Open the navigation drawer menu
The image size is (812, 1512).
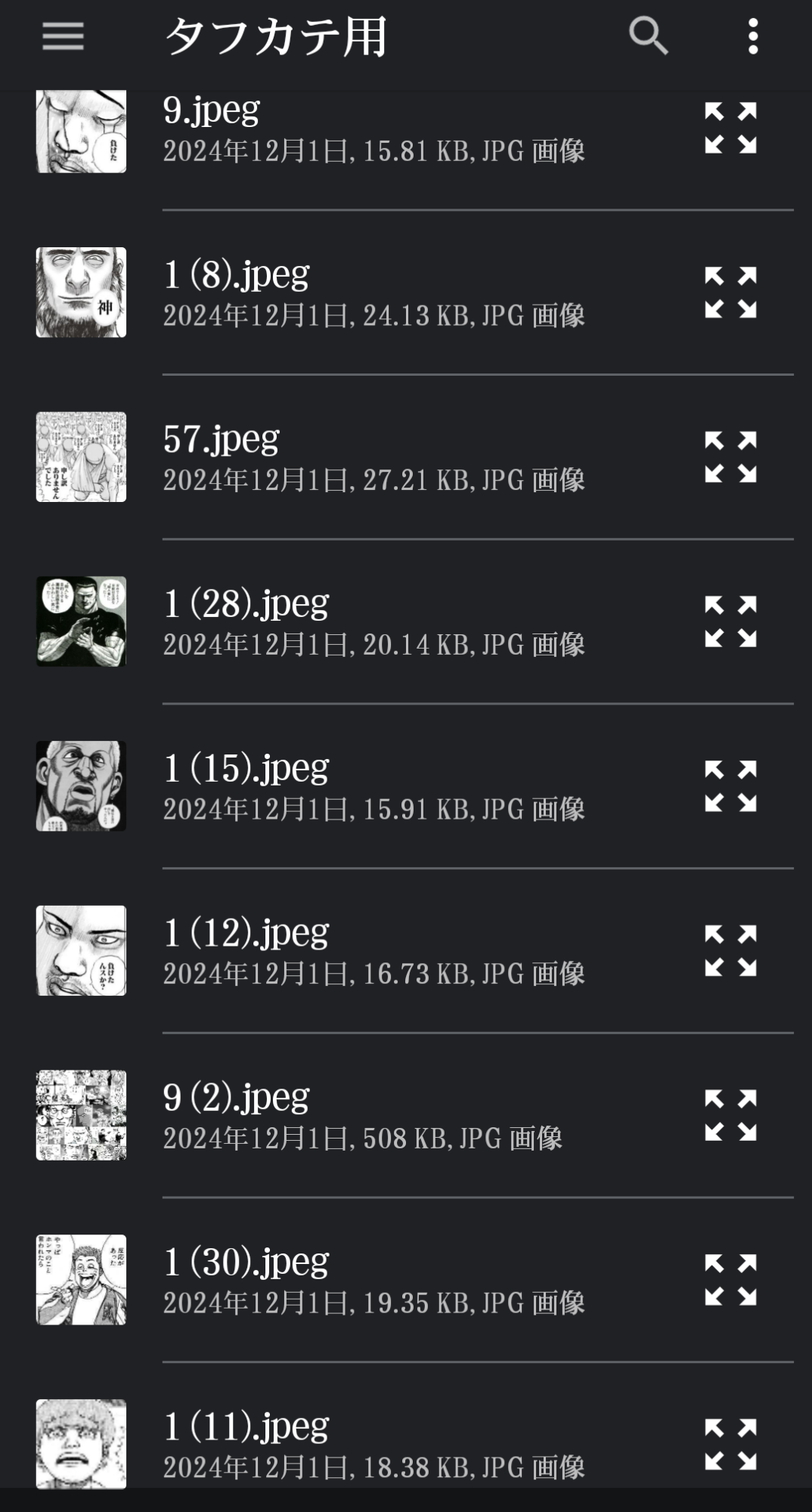point(63,36)
